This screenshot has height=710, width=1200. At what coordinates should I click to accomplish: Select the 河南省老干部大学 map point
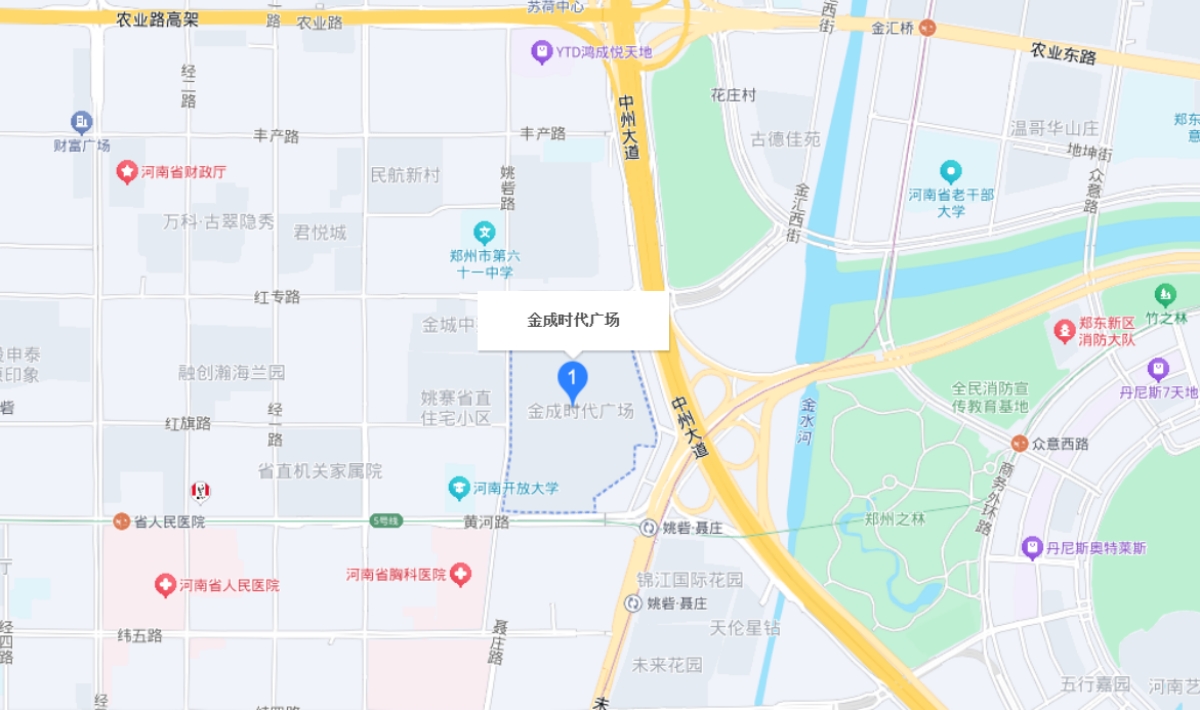coord(950,170)
